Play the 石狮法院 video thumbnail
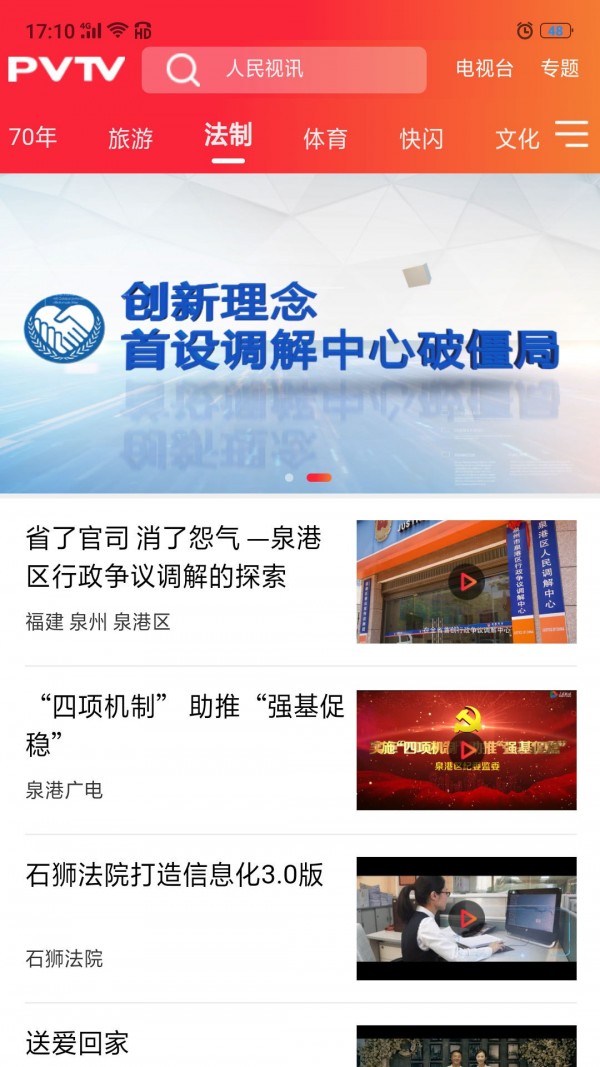The height and width of the screenshot is (1067, 600). pyautogui.click(x=467, y=919)
